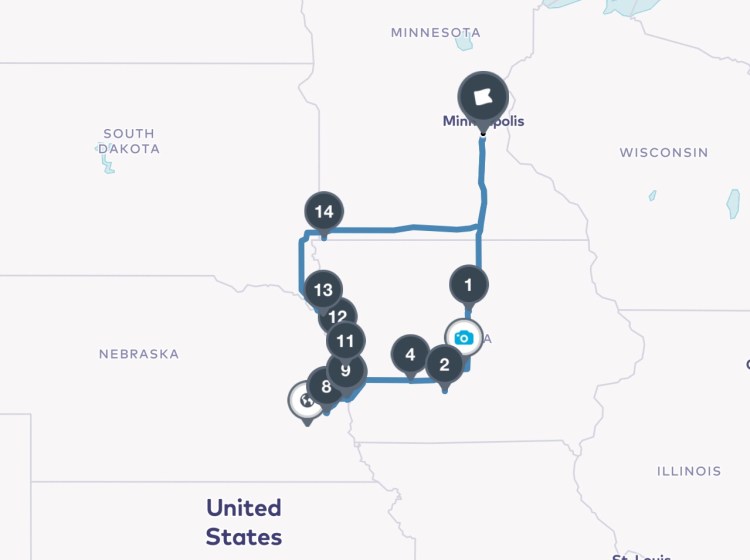This screenshot has width=750, height=560.
Task: Select waypoint marker 11
Action: click(x=346, y=340)
